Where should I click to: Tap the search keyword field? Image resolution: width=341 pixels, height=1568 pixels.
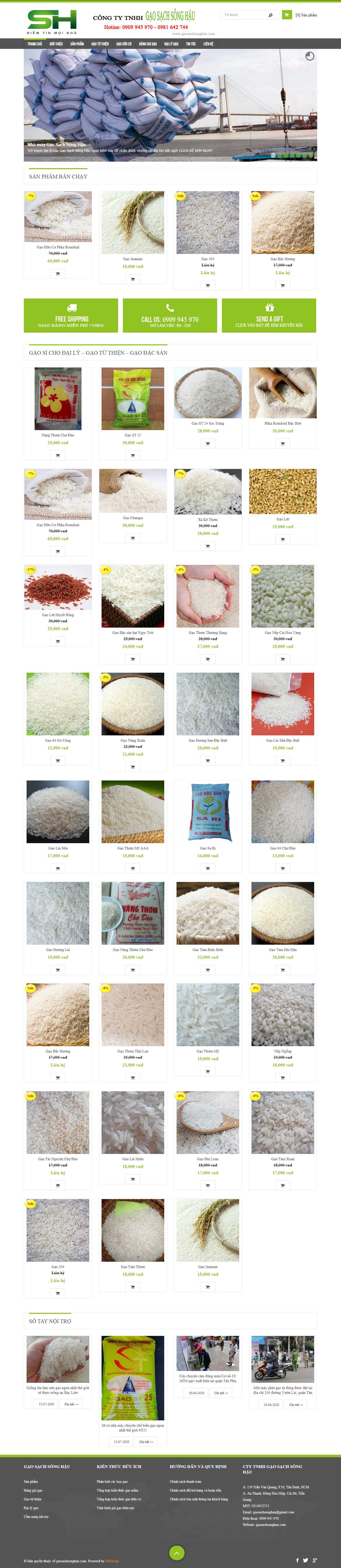coord(243,15)
